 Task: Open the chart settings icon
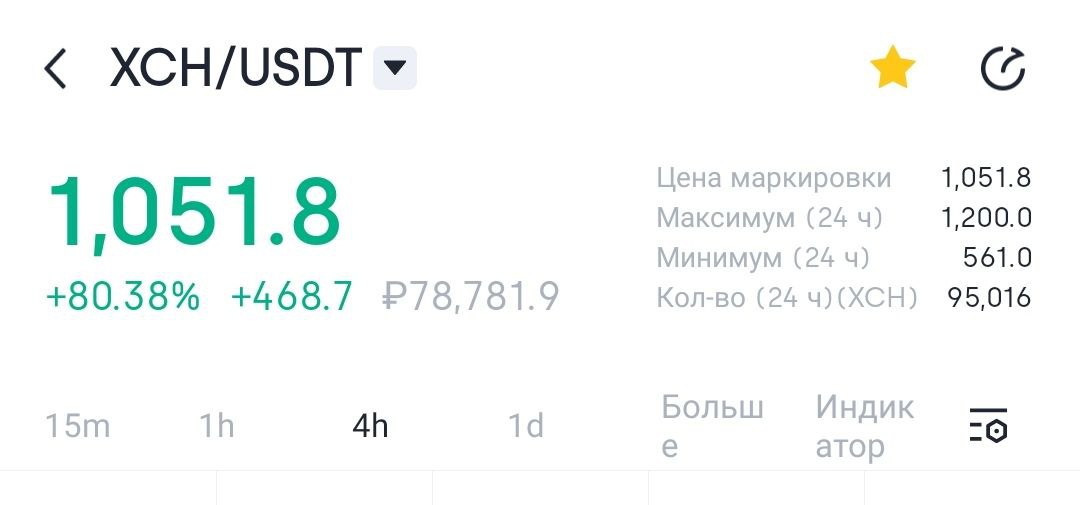click(x=988, y=427)
